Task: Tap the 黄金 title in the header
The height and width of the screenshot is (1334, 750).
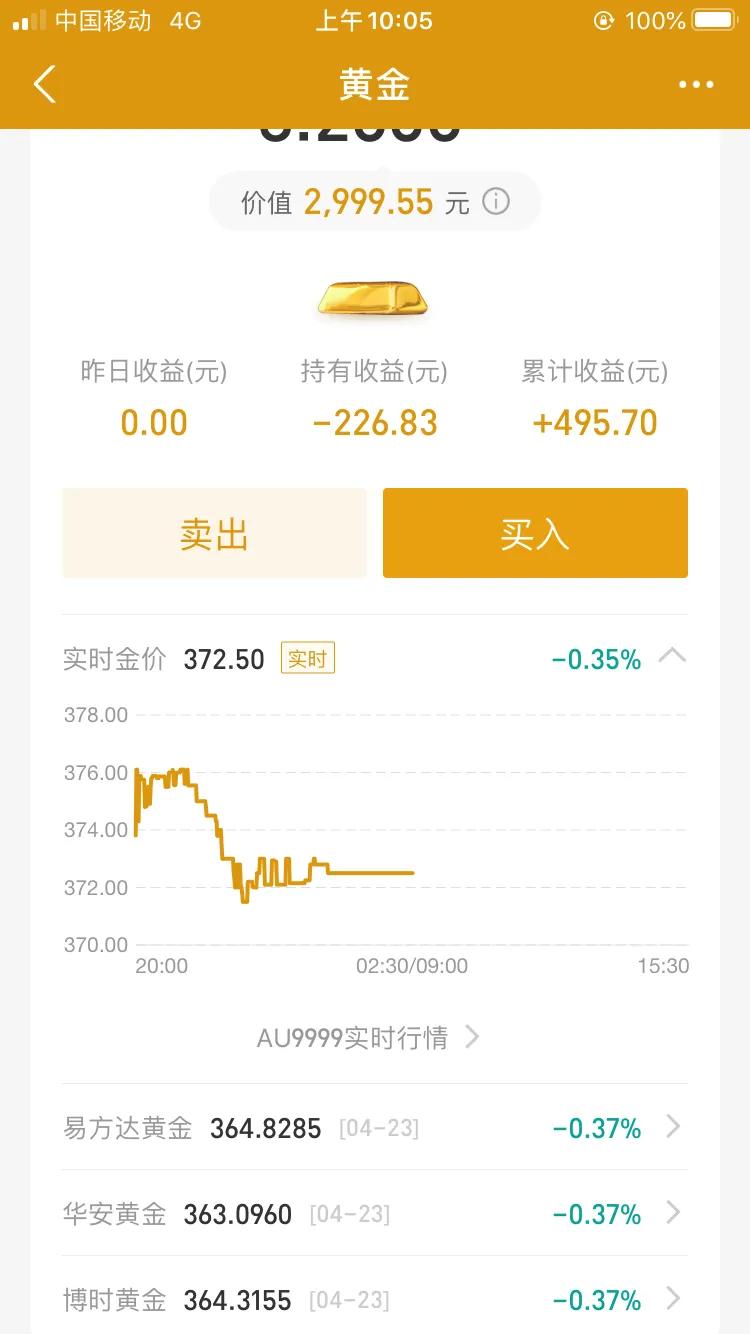Action: point(375,85)
